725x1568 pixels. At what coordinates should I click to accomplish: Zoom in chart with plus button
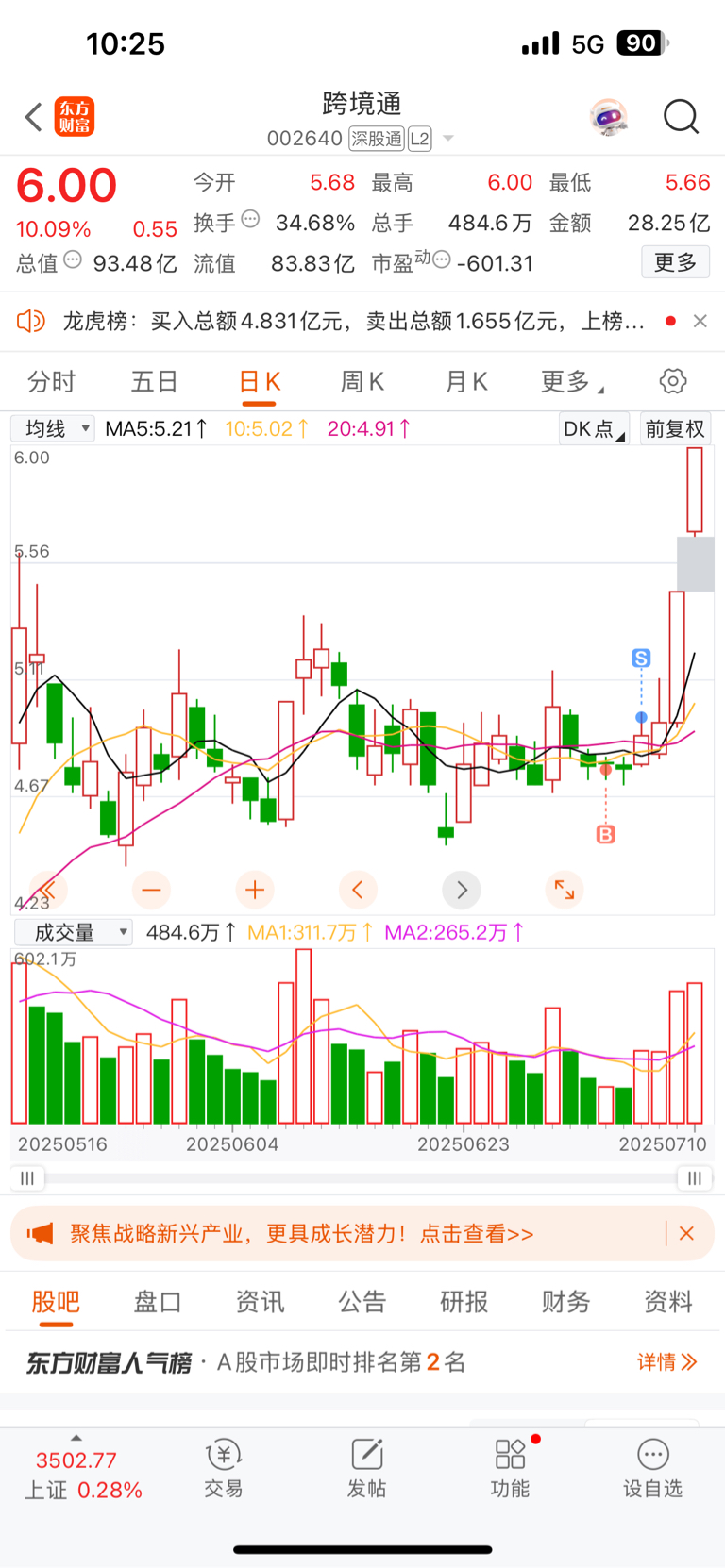(x=255, y=889)
